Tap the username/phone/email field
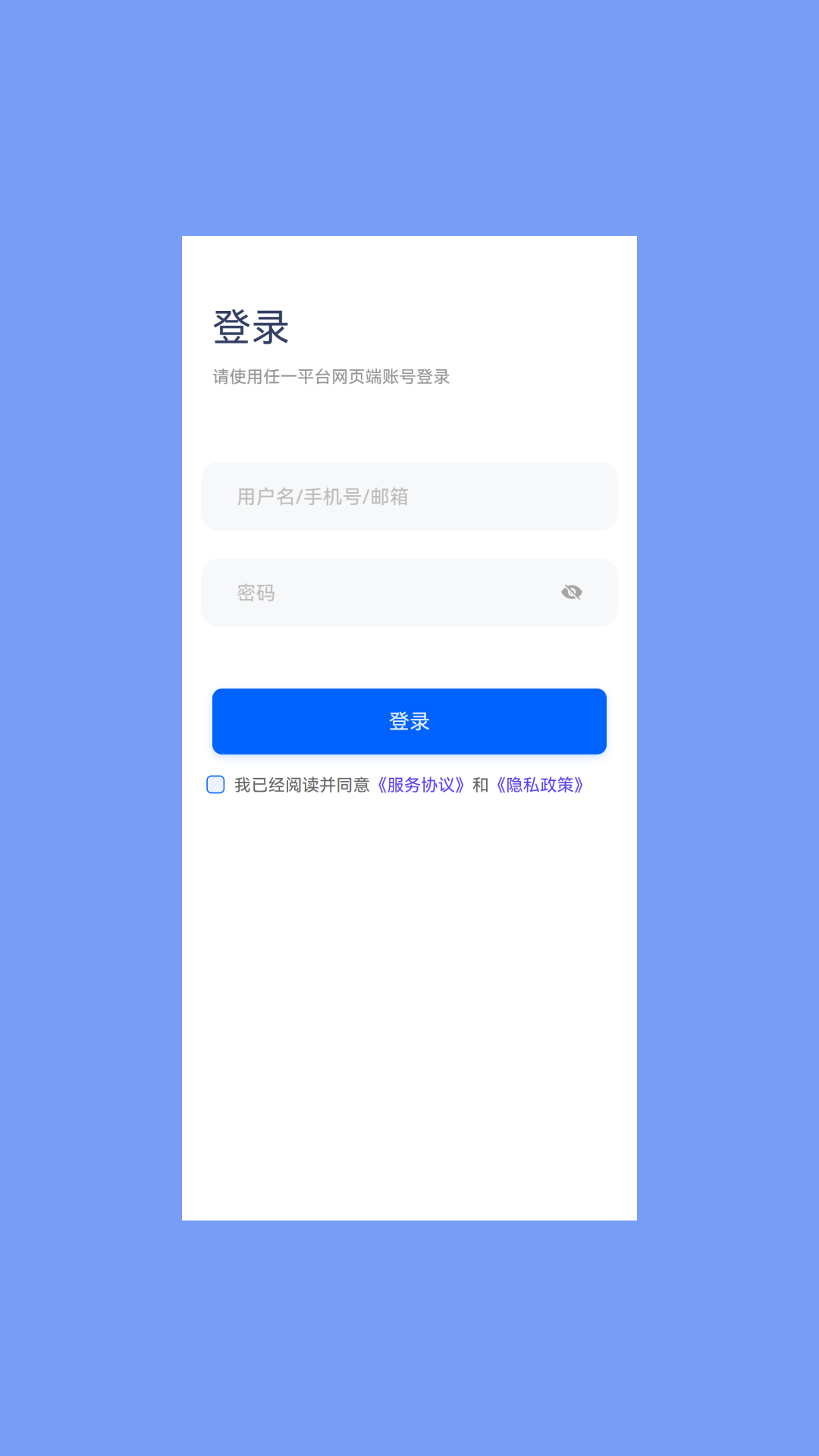 tap(409, 496)
